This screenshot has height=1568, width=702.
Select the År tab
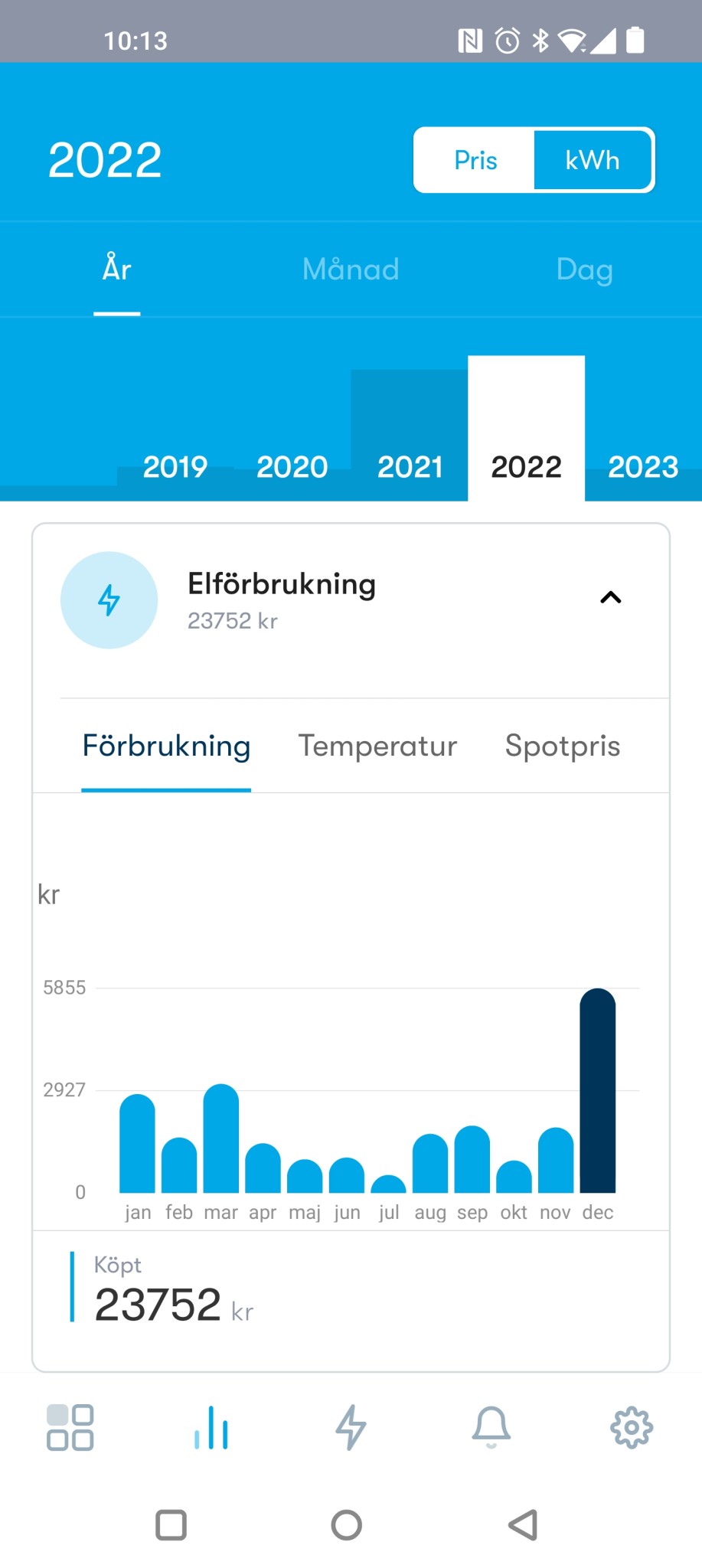tap(117, 269)
